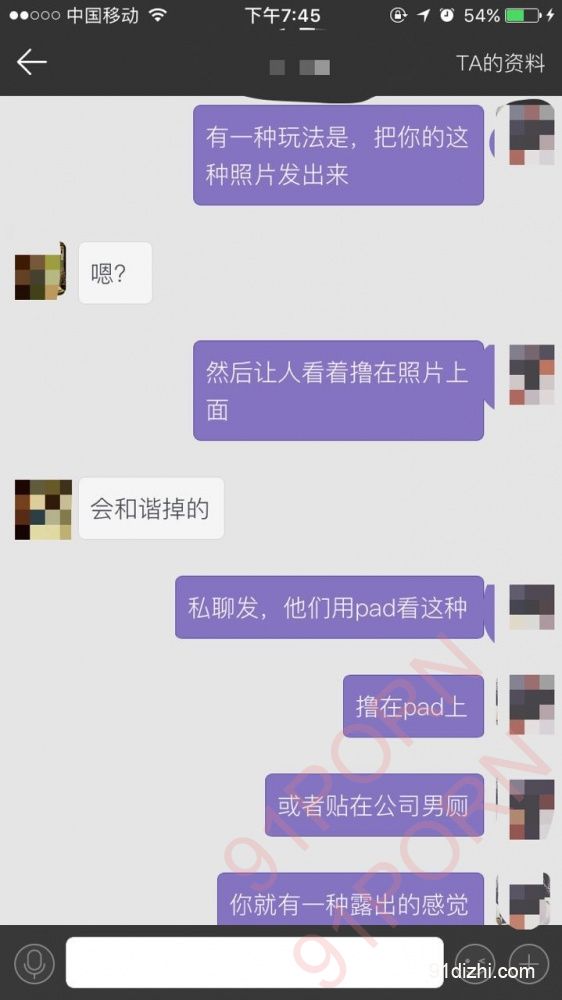Open the plus attachments menu
Image resolution: width=562 pixels, height=1000 pixels.
point(529,962)
